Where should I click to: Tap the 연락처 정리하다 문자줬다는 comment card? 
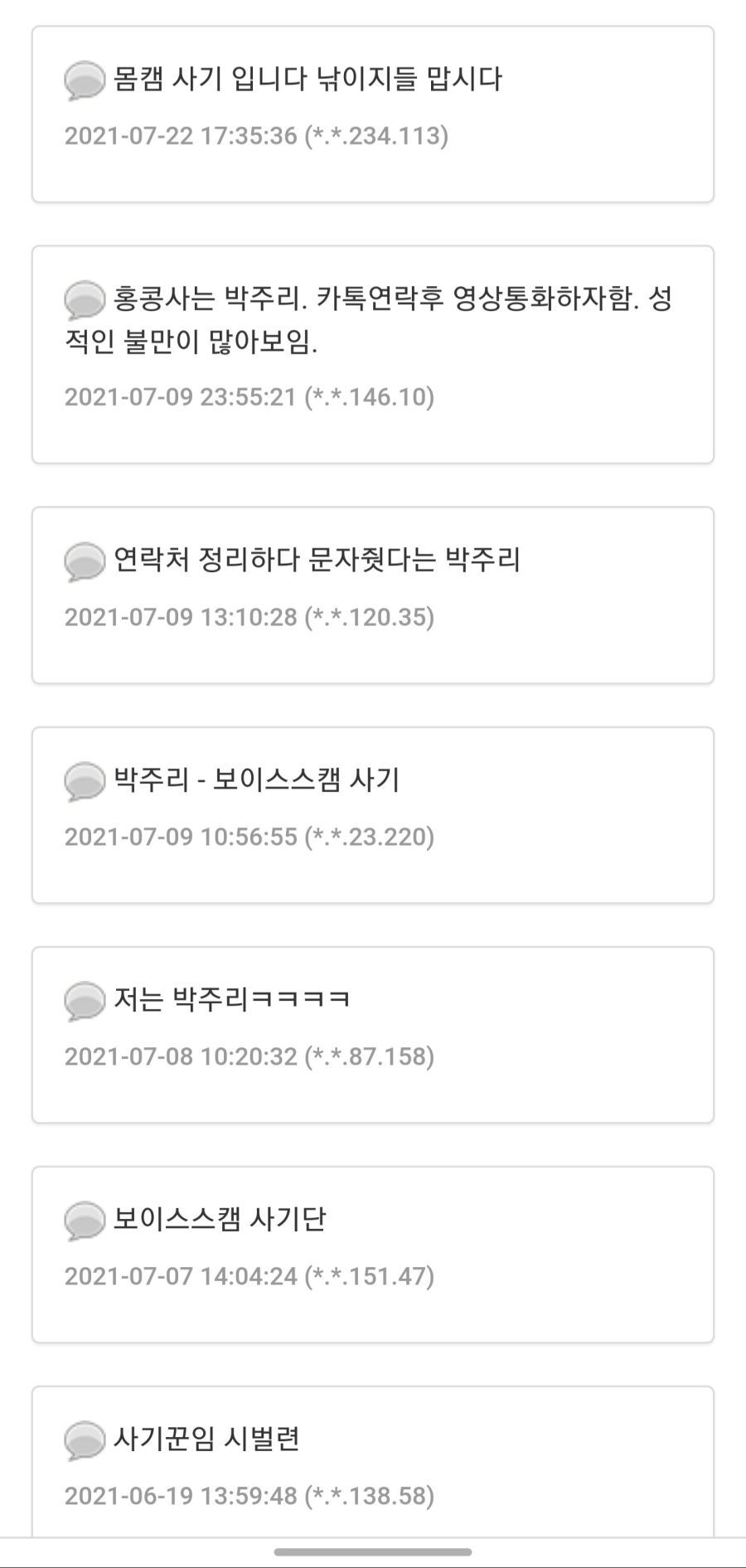[x=373, y=595]
